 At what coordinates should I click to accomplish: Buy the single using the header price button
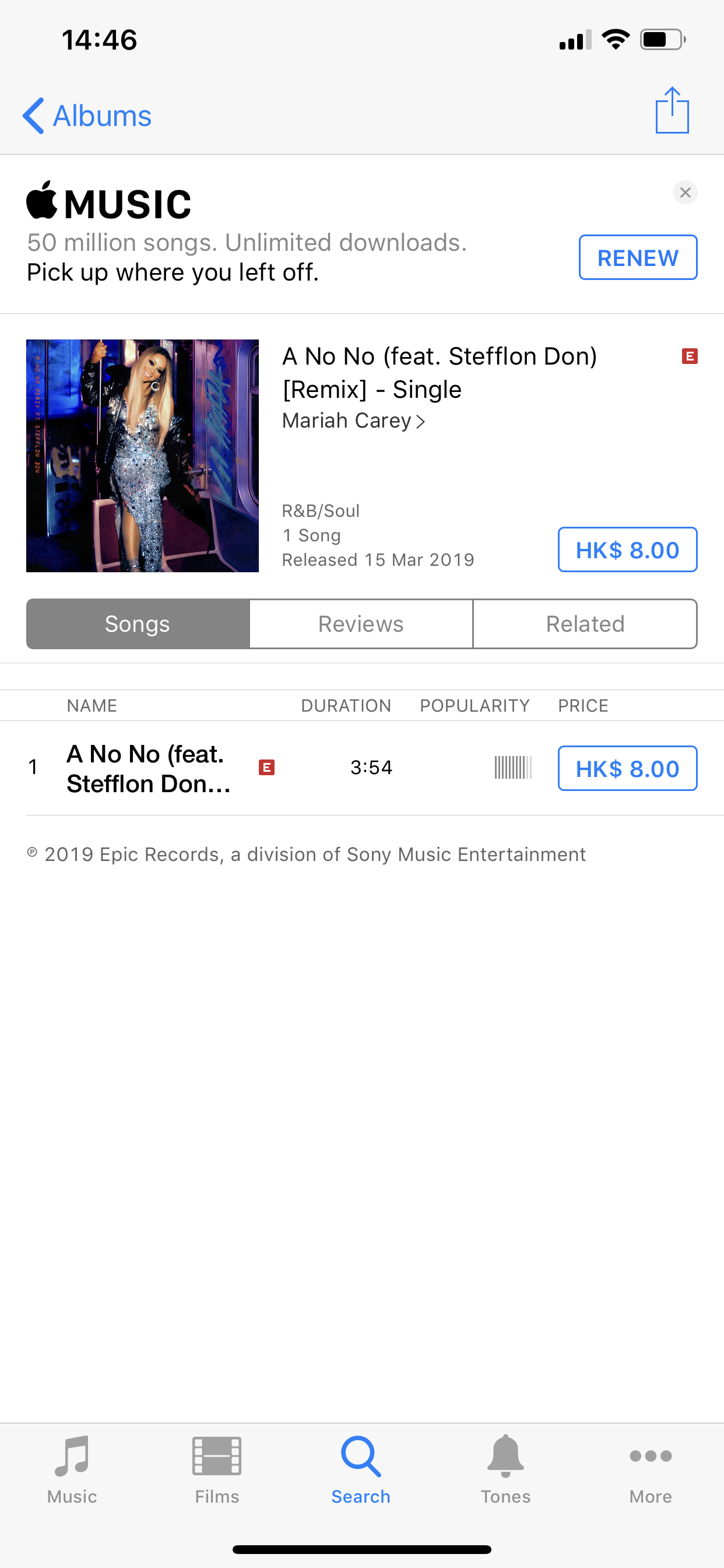[627, 549]
